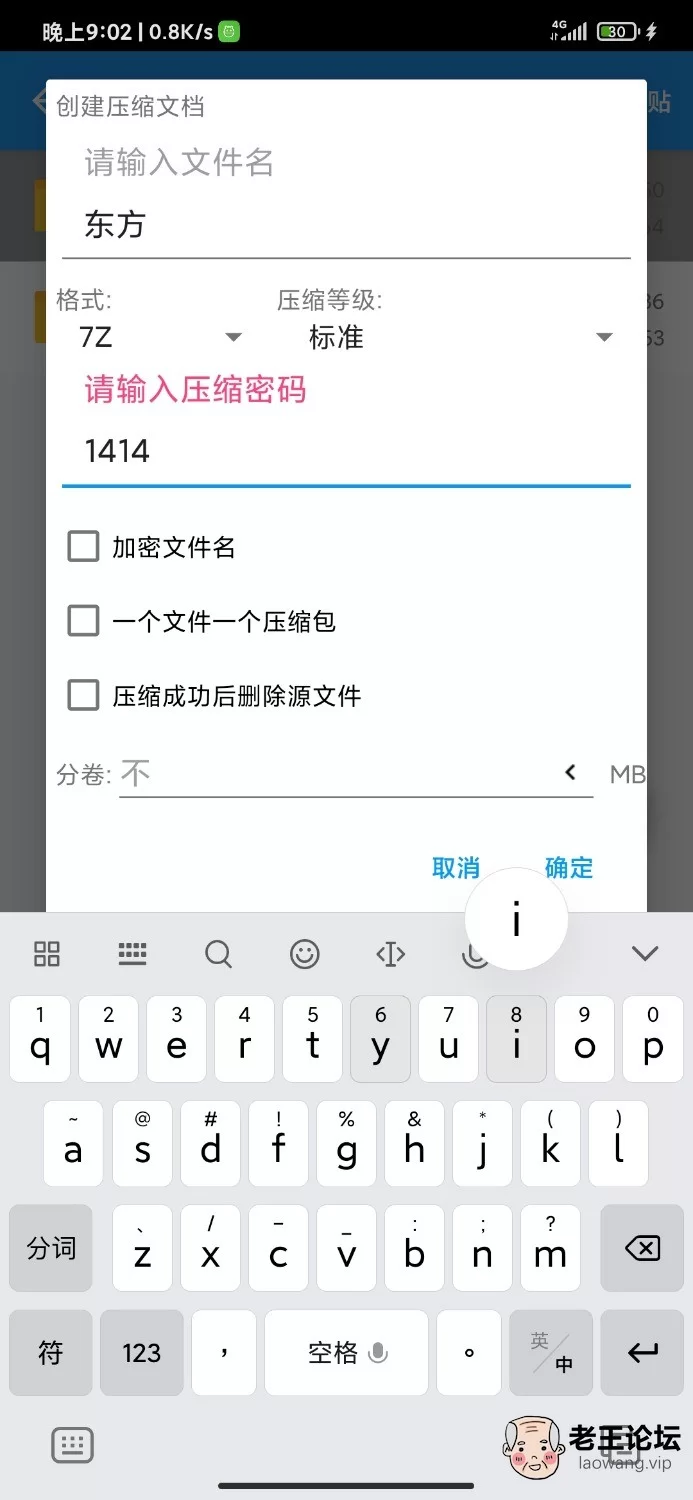Viewport: 693px width, 1500px height.
Task: Cancel the dialog with 取消
Action: pyautogui.click(x=456, y=868)
